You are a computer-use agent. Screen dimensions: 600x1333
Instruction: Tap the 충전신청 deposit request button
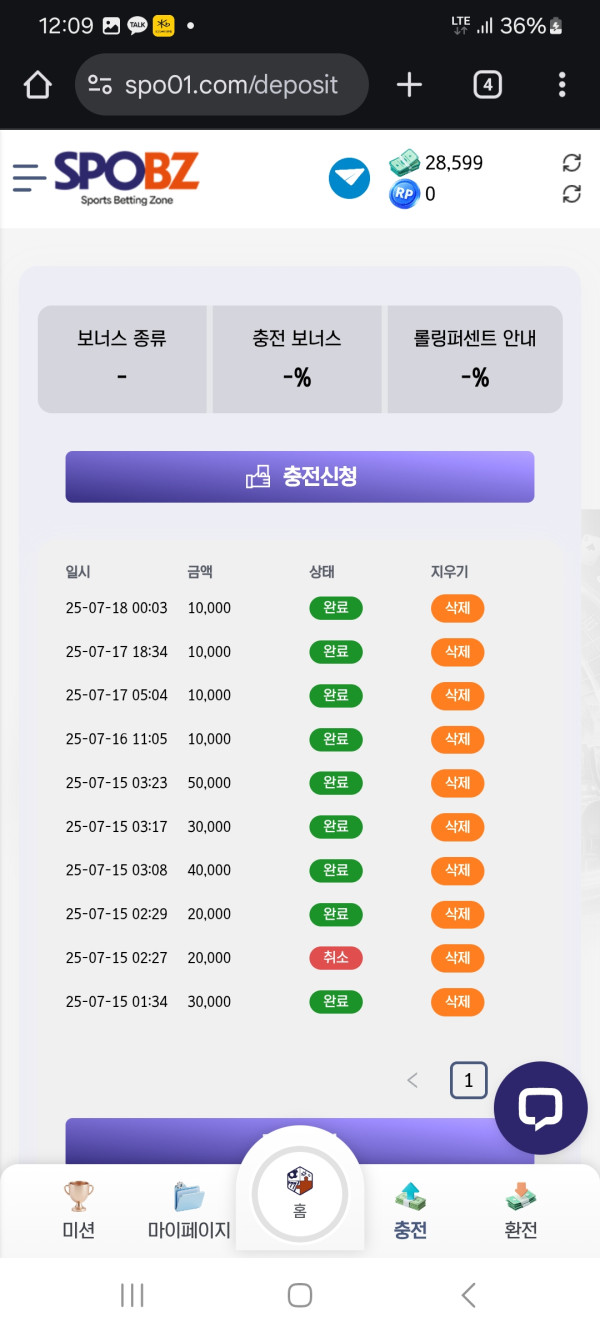point(300,477)
